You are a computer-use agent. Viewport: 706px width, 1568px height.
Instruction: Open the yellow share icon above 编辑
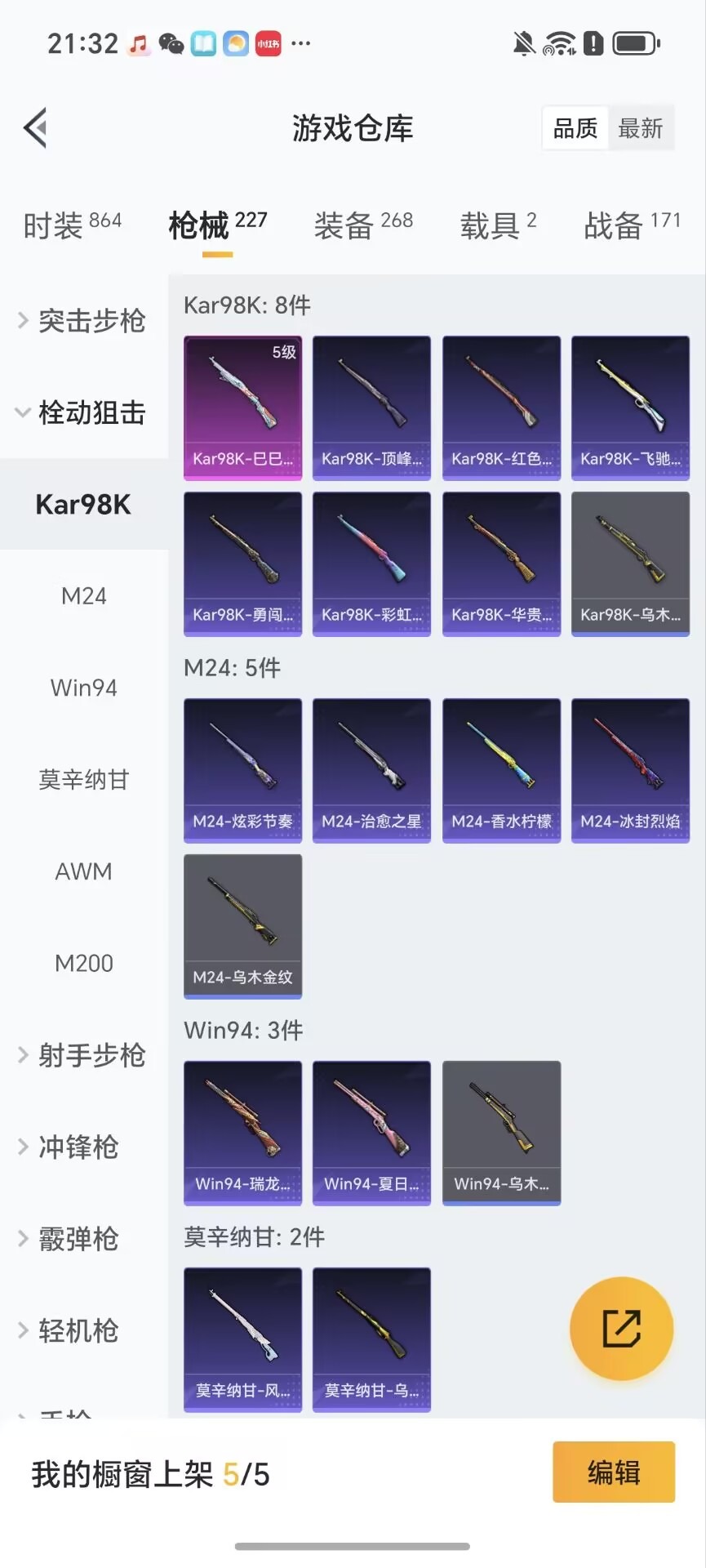point(621,1329)
